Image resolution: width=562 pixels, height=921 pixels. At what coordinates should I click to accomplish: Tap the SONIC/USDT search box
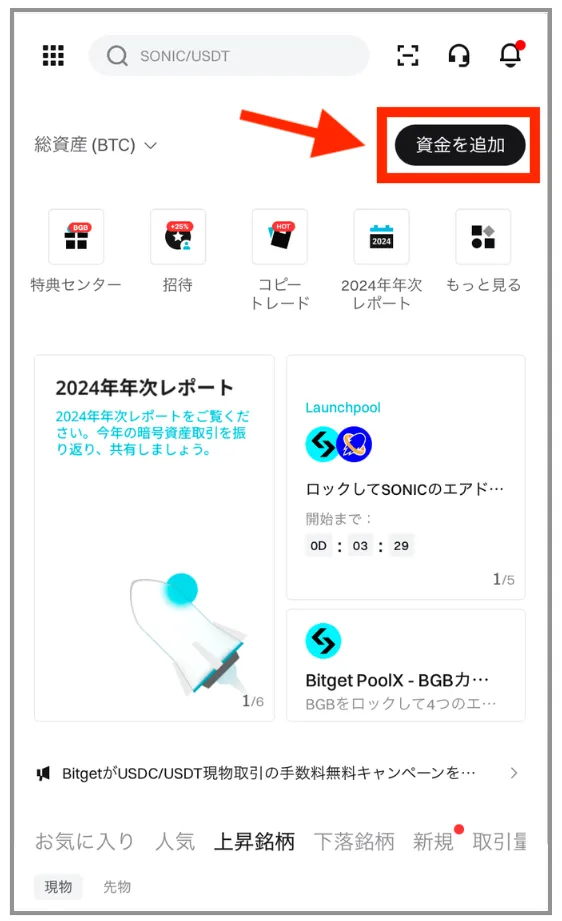229,56
